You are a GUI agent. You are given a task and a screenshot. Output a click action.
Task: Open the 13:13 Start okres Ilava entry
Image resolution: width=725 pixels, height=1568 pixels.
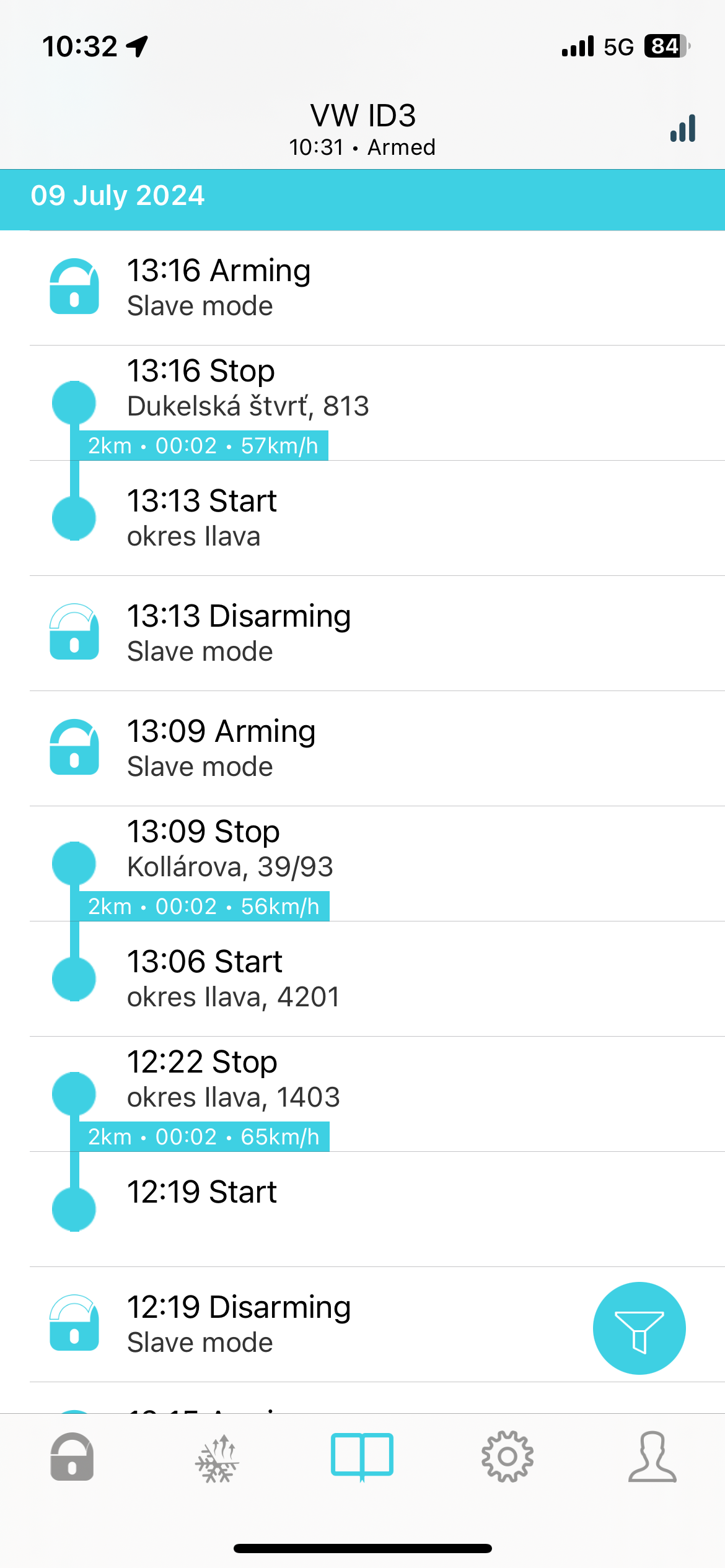(377, 518)
